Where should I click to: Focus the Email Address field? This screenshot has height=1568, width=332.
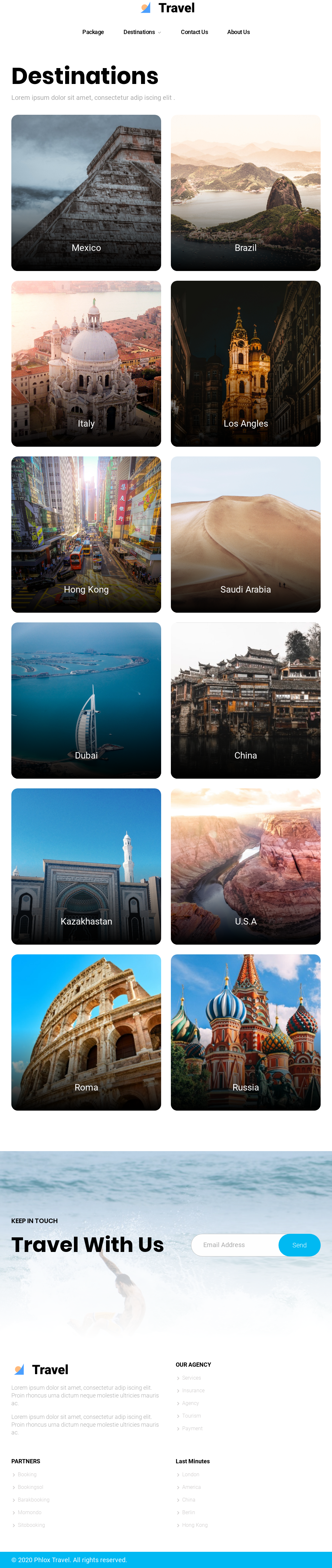(x=235, y=1245)
